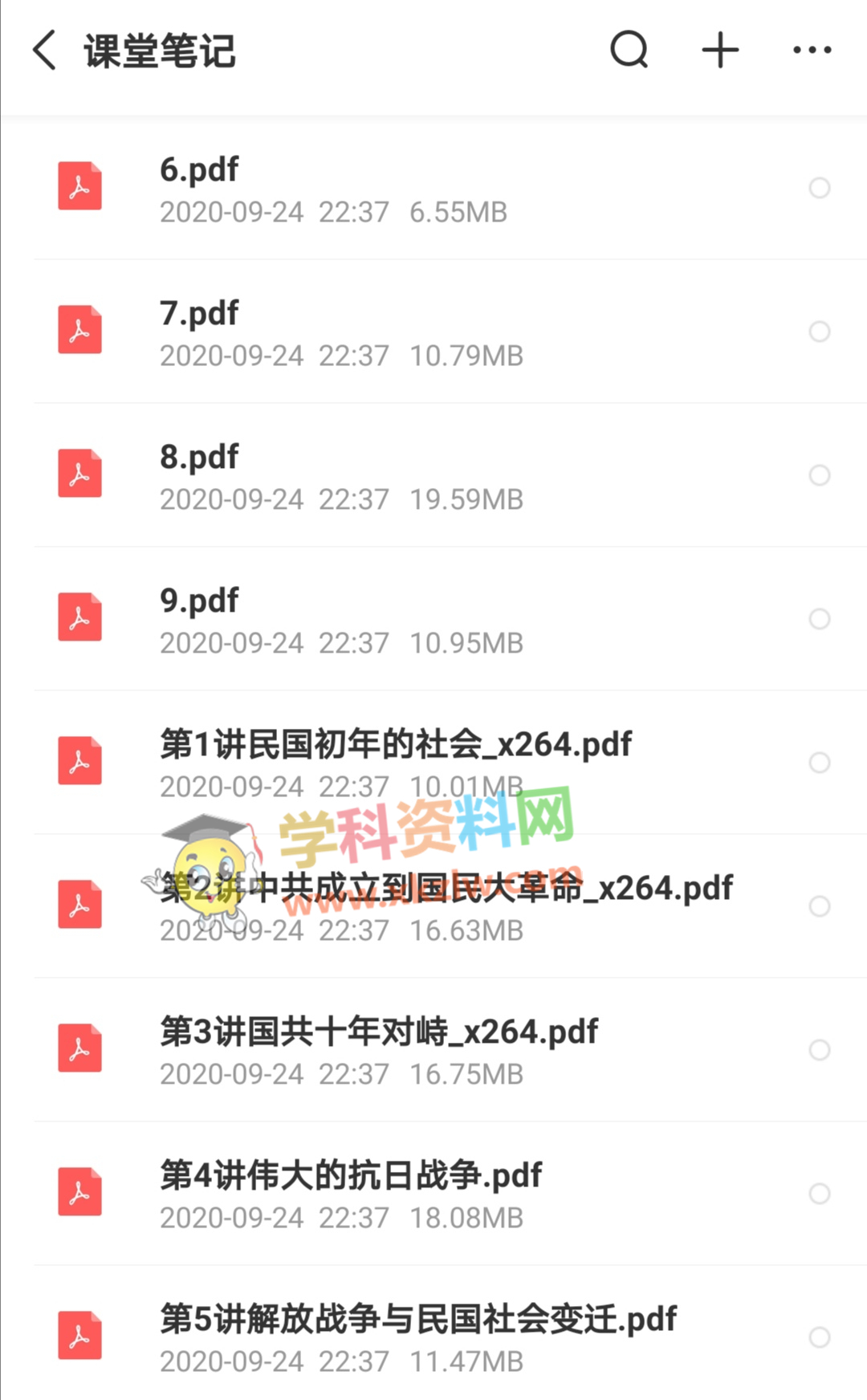The image size is (867, 1400).
Task: Open 第4讲伟大的抗日战争.pdf
Action: pos(351,1177)
